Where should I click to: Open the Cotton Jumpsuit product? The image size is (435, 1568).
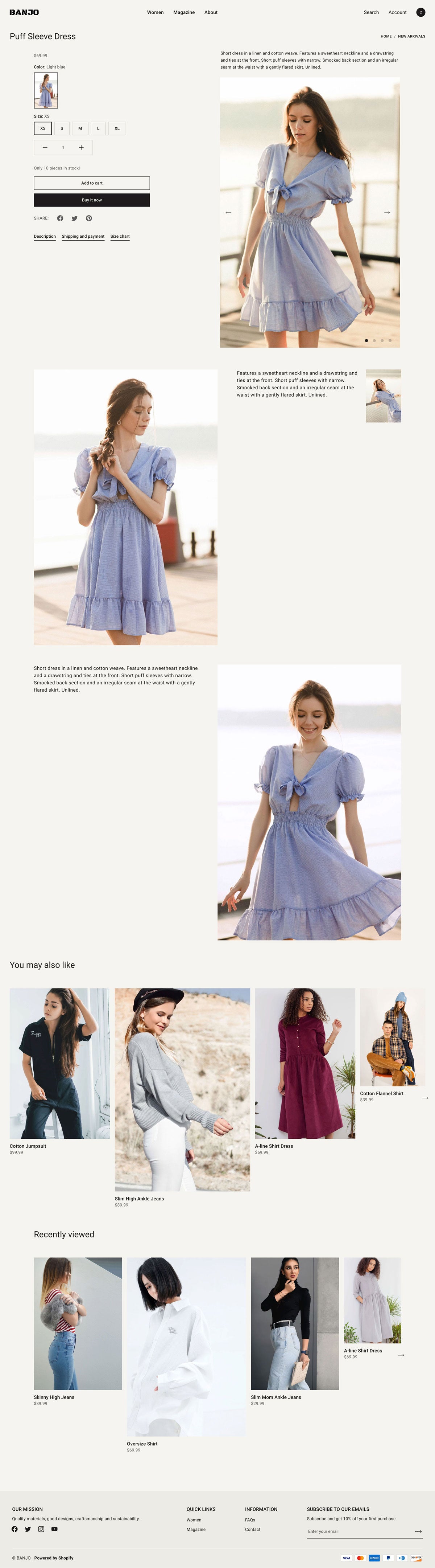coord(59,1063)
